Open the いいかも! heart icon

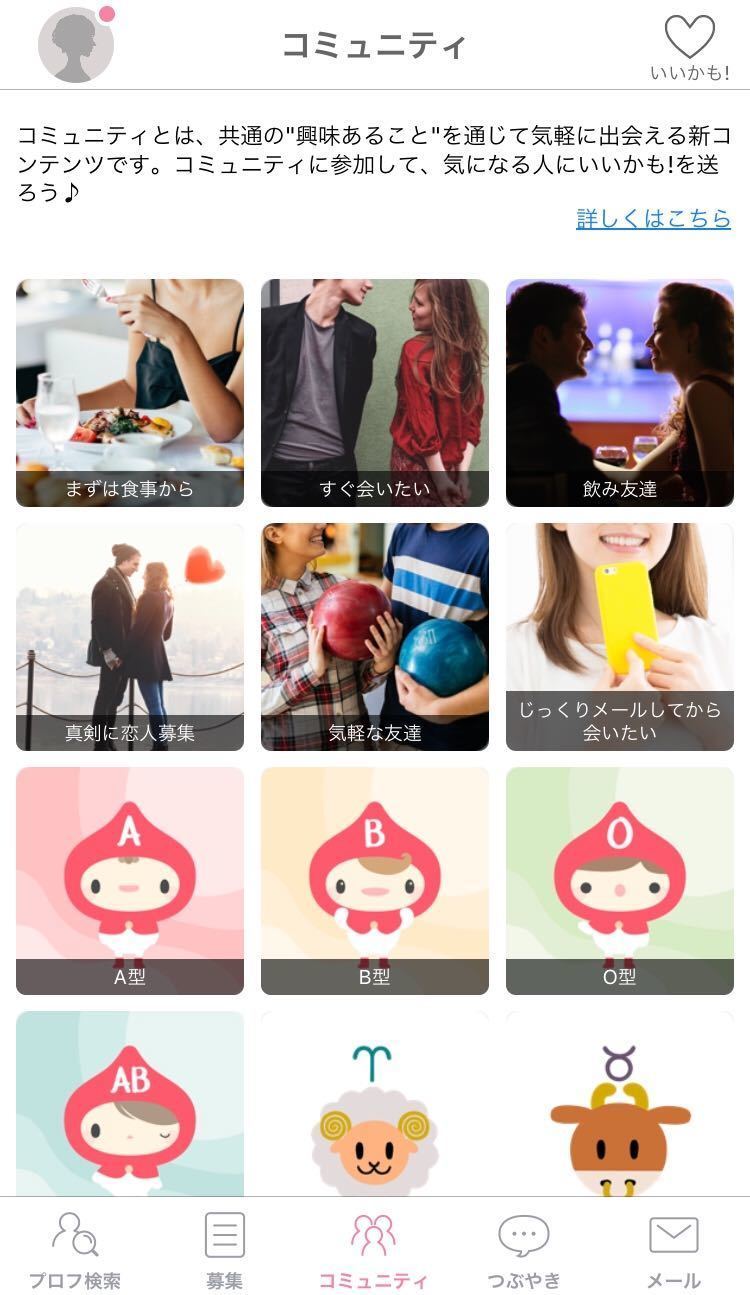point(690,45)
